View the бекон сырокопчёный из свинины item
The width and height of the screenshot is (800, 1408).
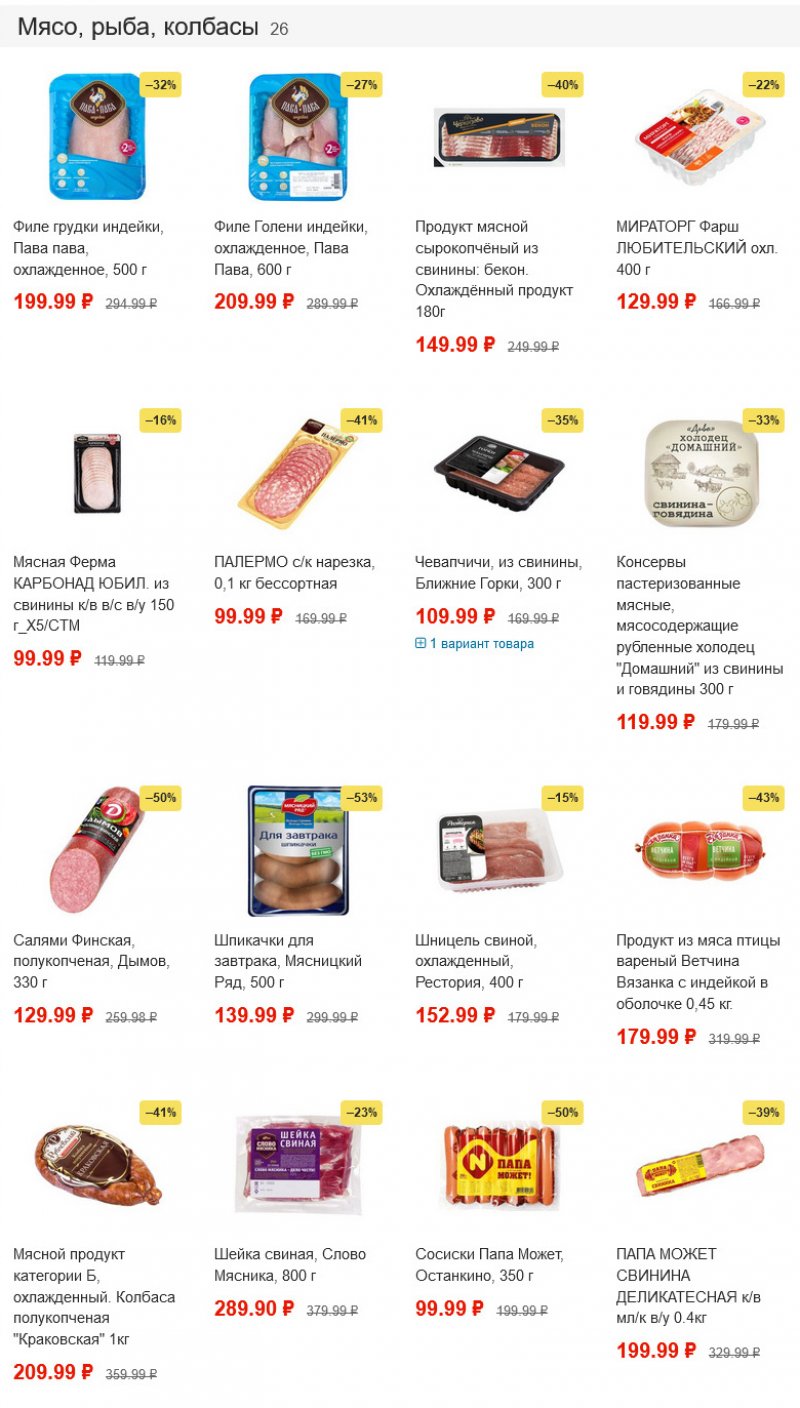pyautogui.click(x=494, y=258)
